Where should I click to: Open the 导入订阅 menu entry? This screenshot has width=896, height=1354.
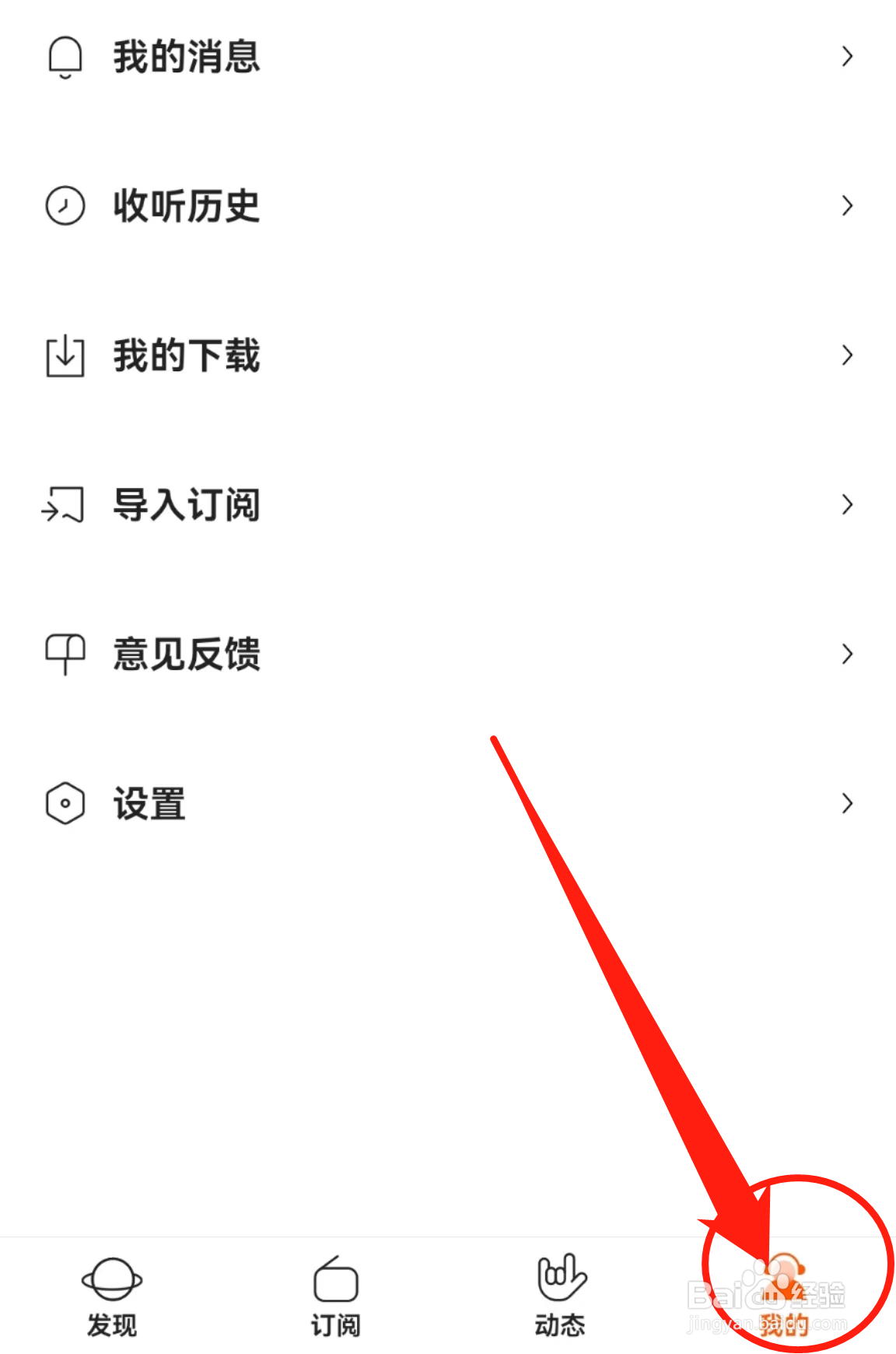tap(187, 505)
